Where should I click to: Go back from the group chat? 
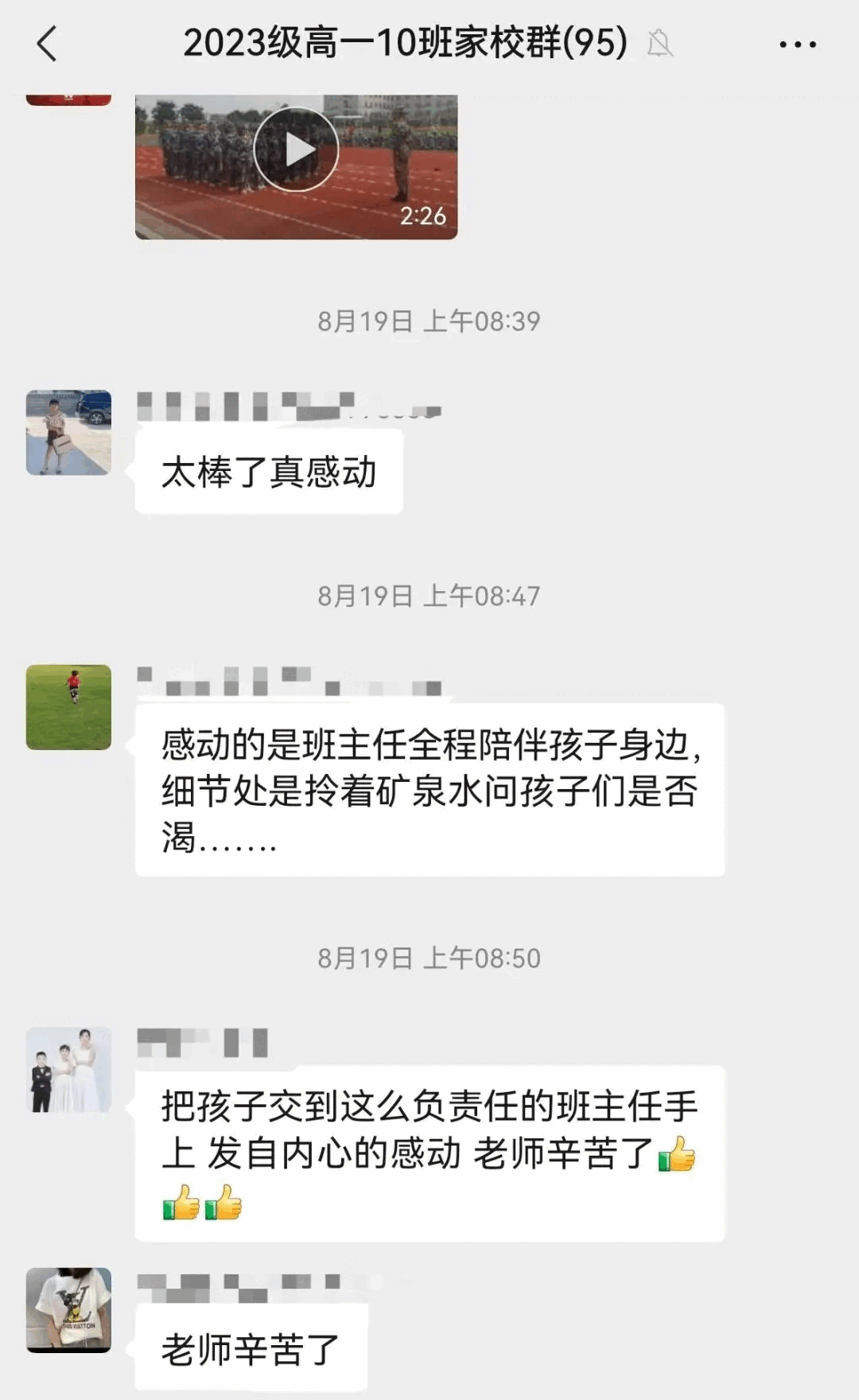pyautogui.click(x=48, y=44)
